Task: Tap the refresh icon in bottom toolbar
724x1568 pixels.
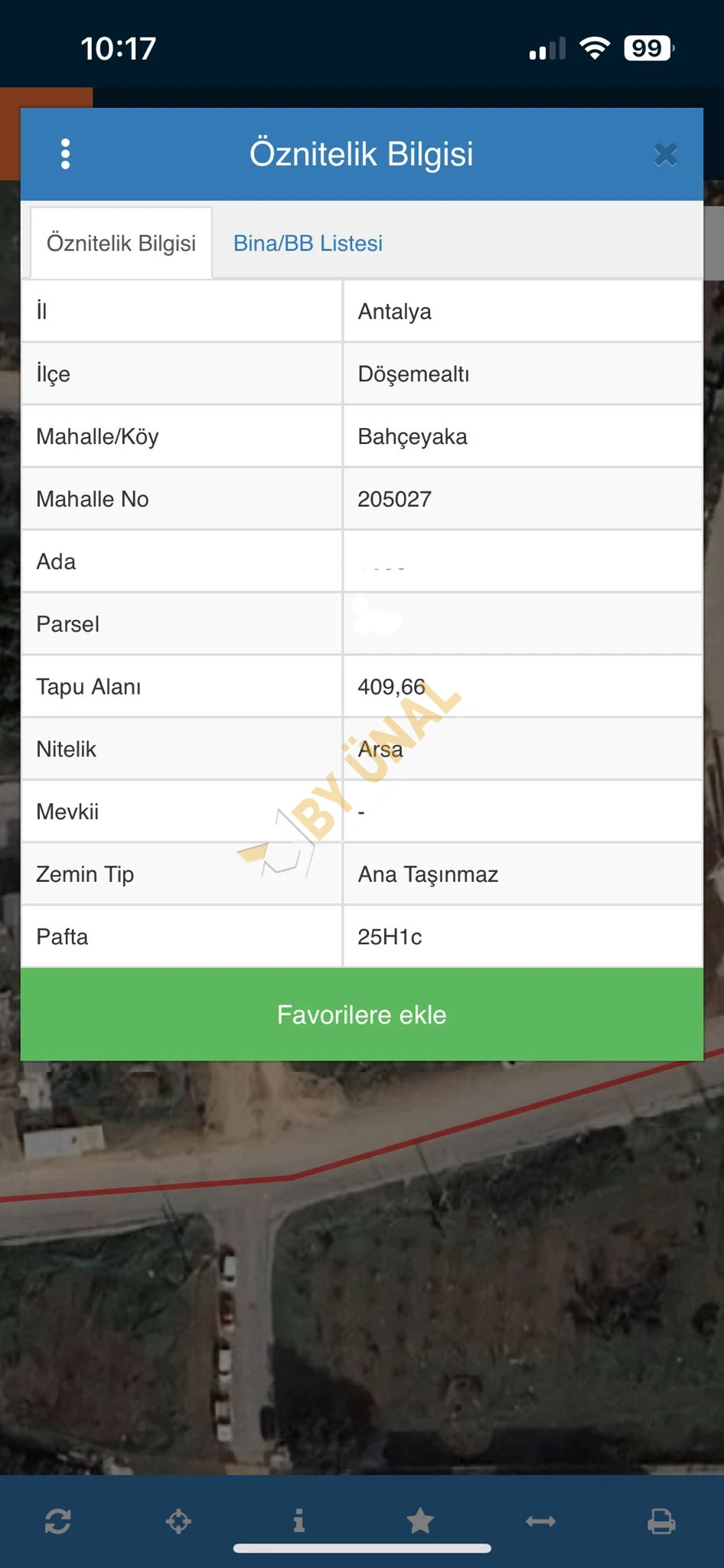Action: pyautogui.click(x=58, y=1521)
